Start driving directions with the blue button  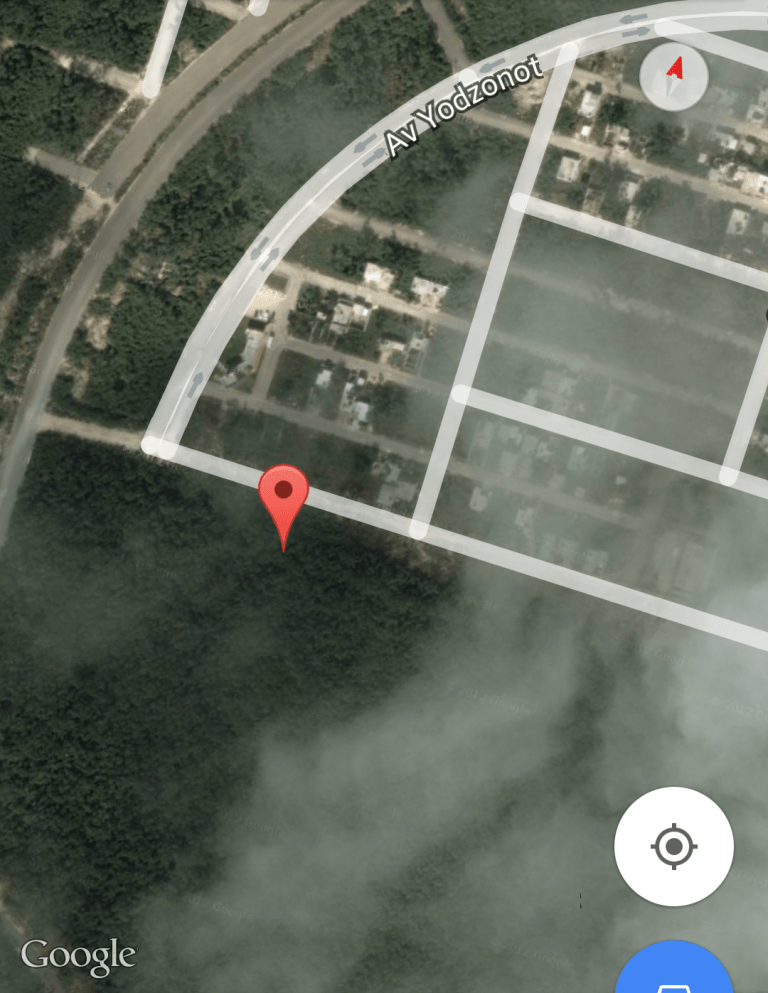[x=673, y=970]
